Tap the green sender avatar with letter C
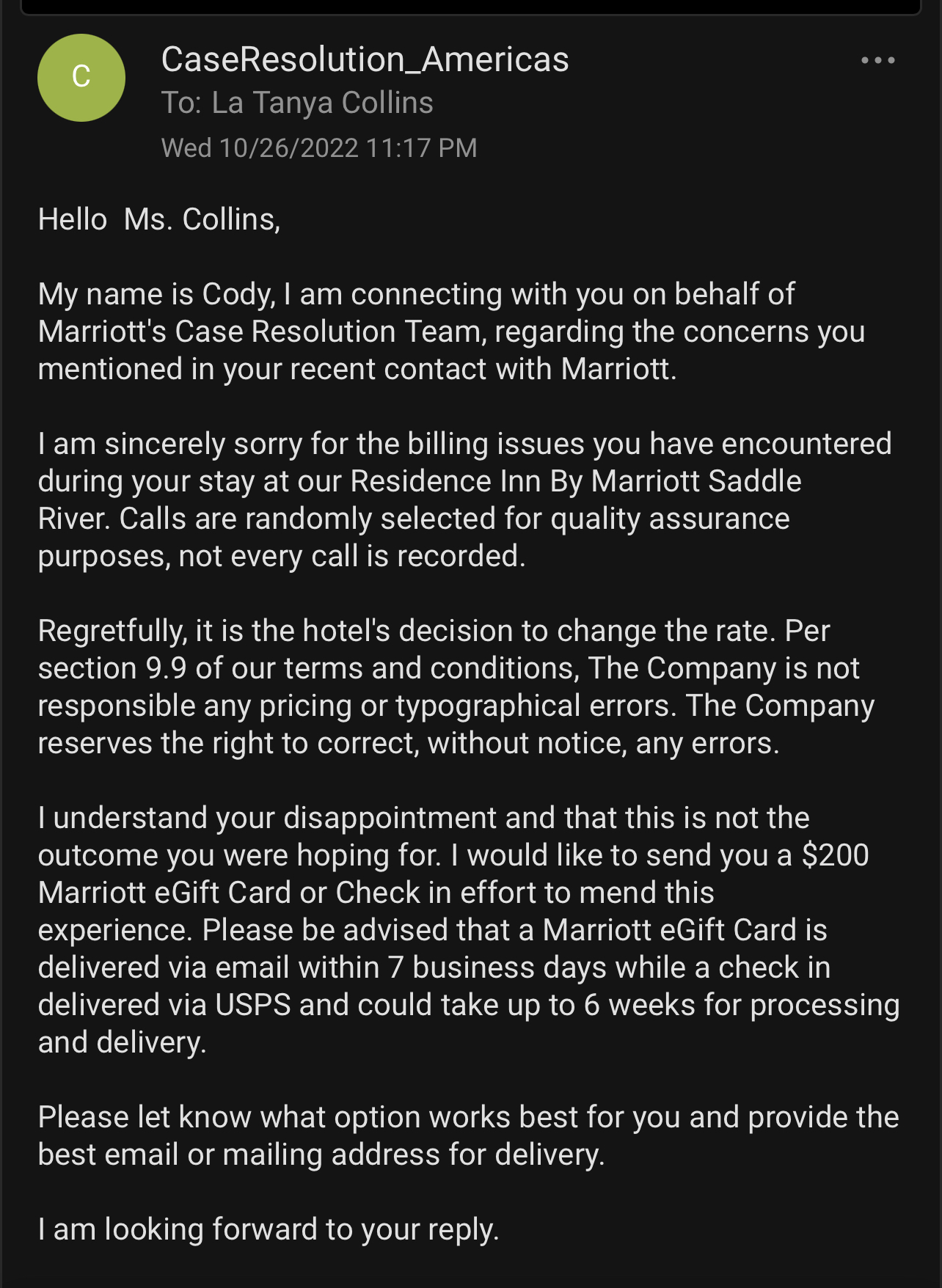The height and width of the screenshot is (1288, 942). (x=81, y=77)
